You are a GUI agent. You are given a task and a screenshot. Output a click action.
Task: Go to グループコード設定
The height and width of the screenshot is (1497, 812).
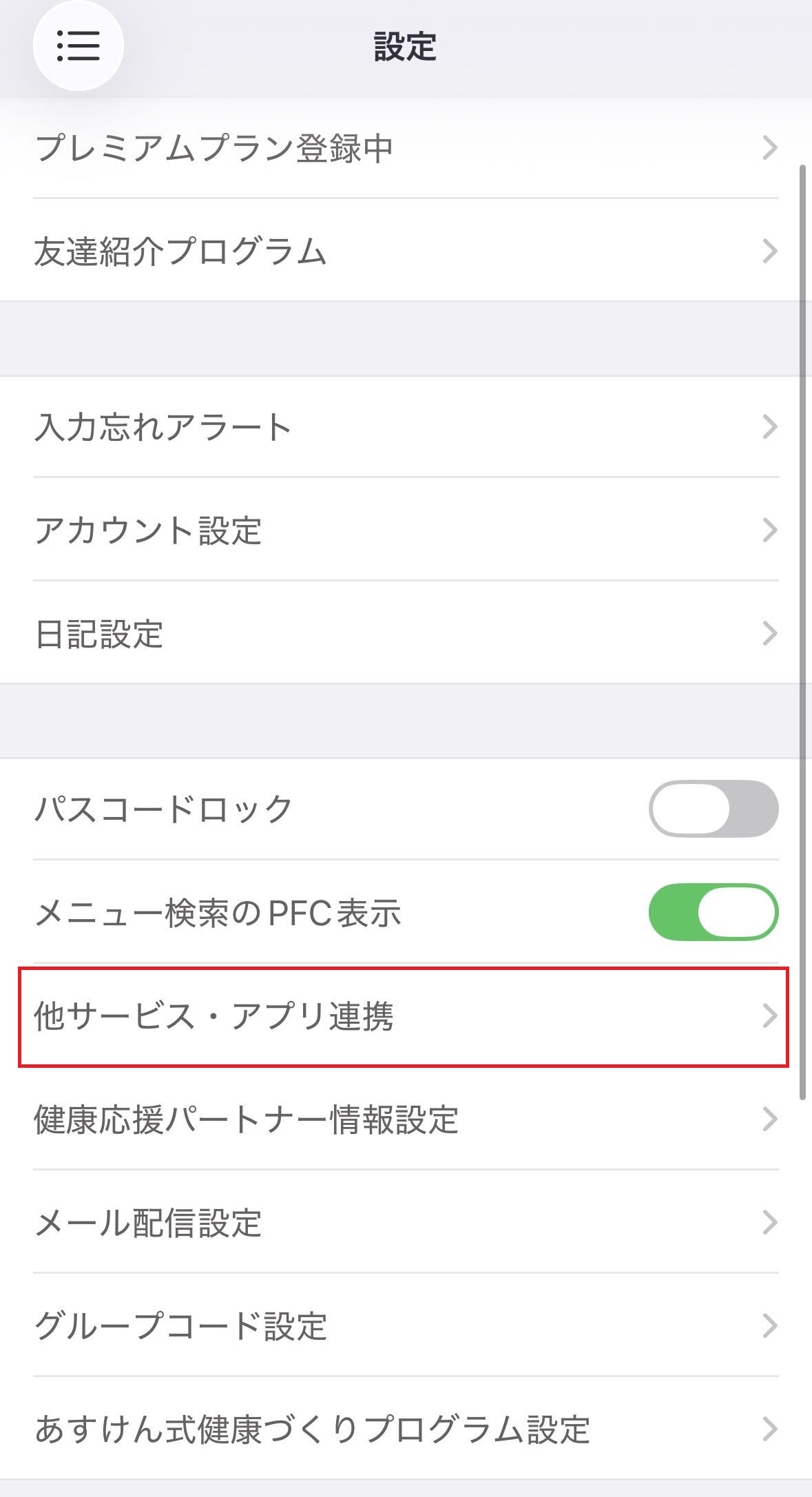406,1325
